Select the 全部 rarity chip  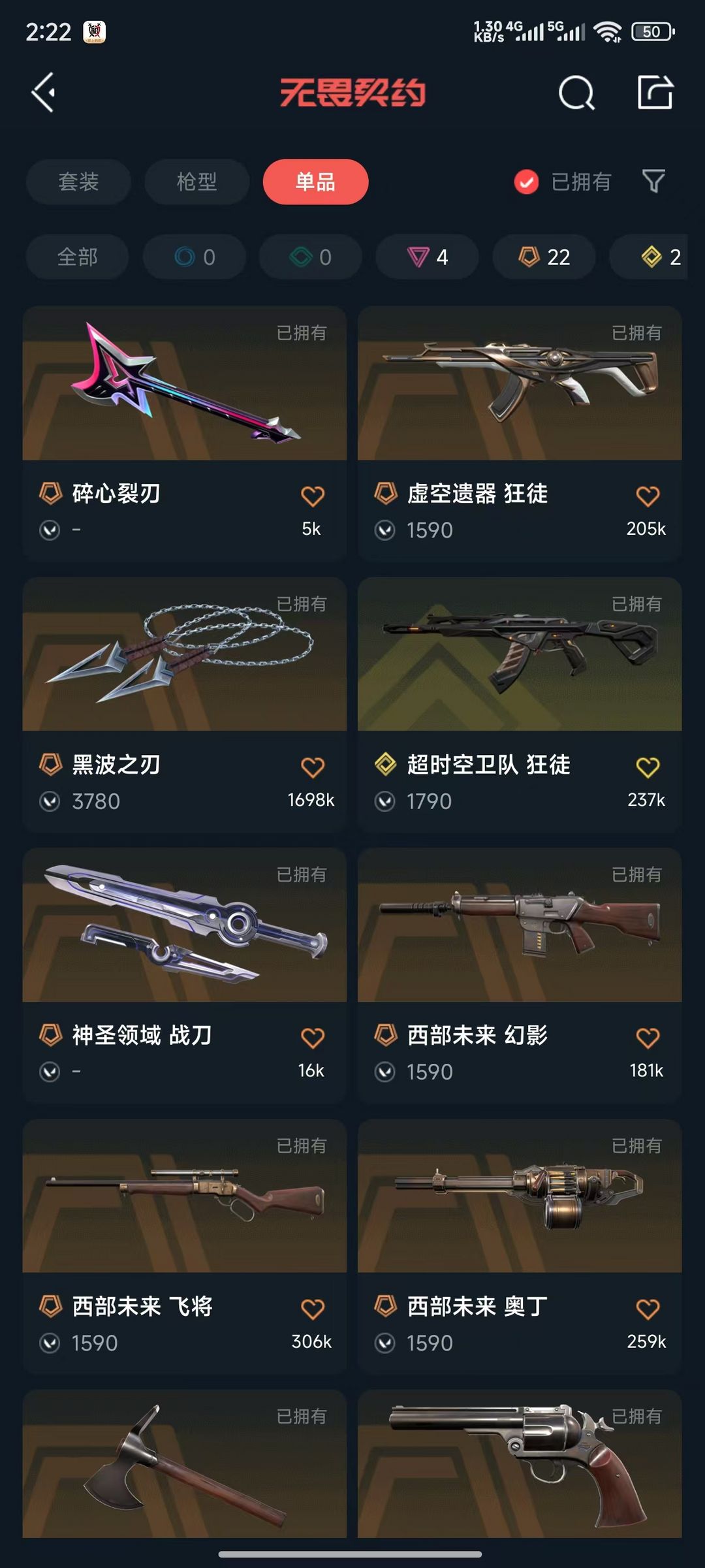tap(77, 257)
